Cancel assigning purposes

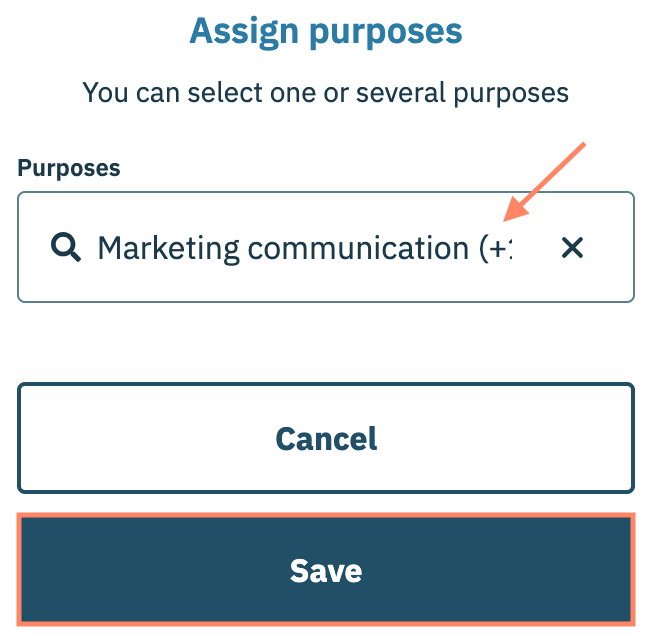(x=326, y=438)
